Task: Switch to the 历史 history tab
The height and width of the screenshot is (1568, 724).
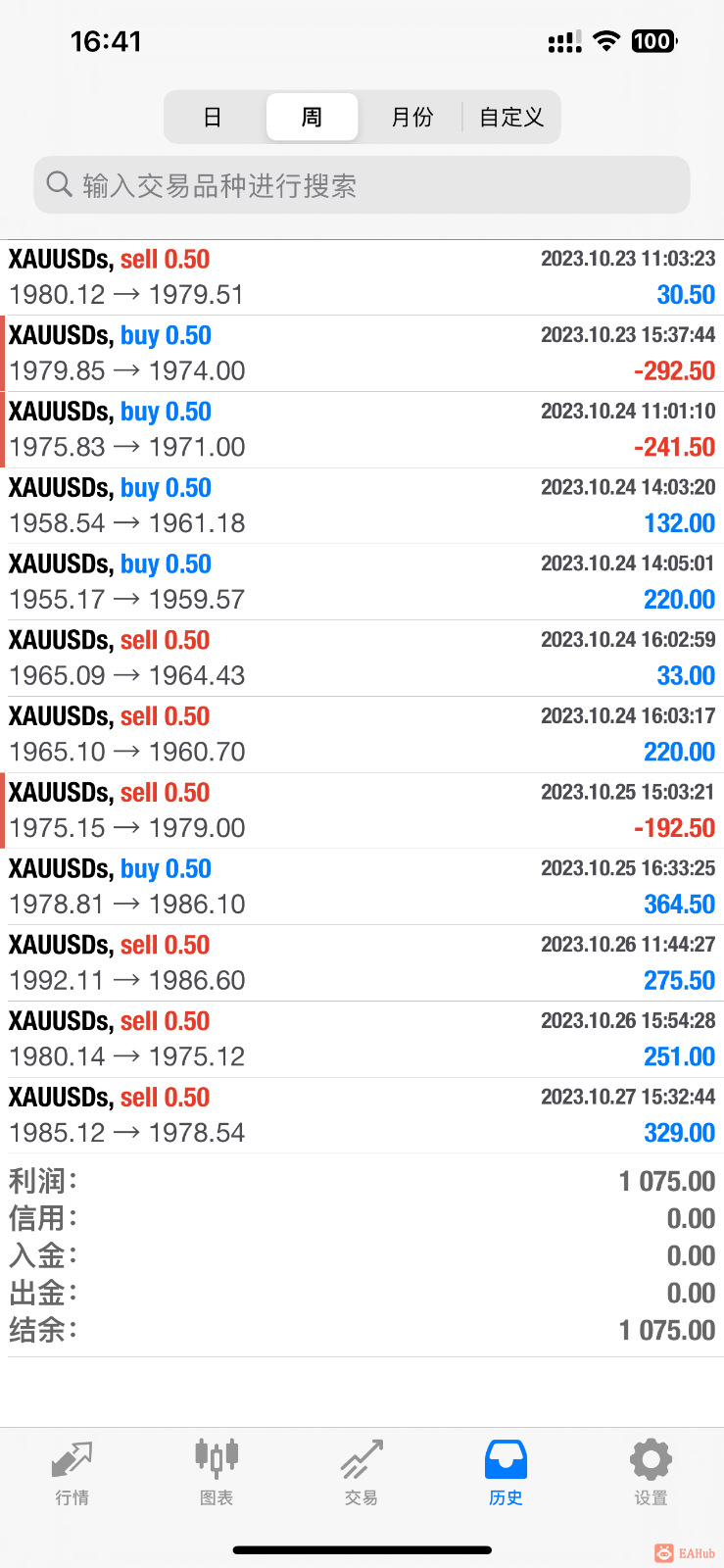Action: pyautogui.click(x=506, y=1472)
